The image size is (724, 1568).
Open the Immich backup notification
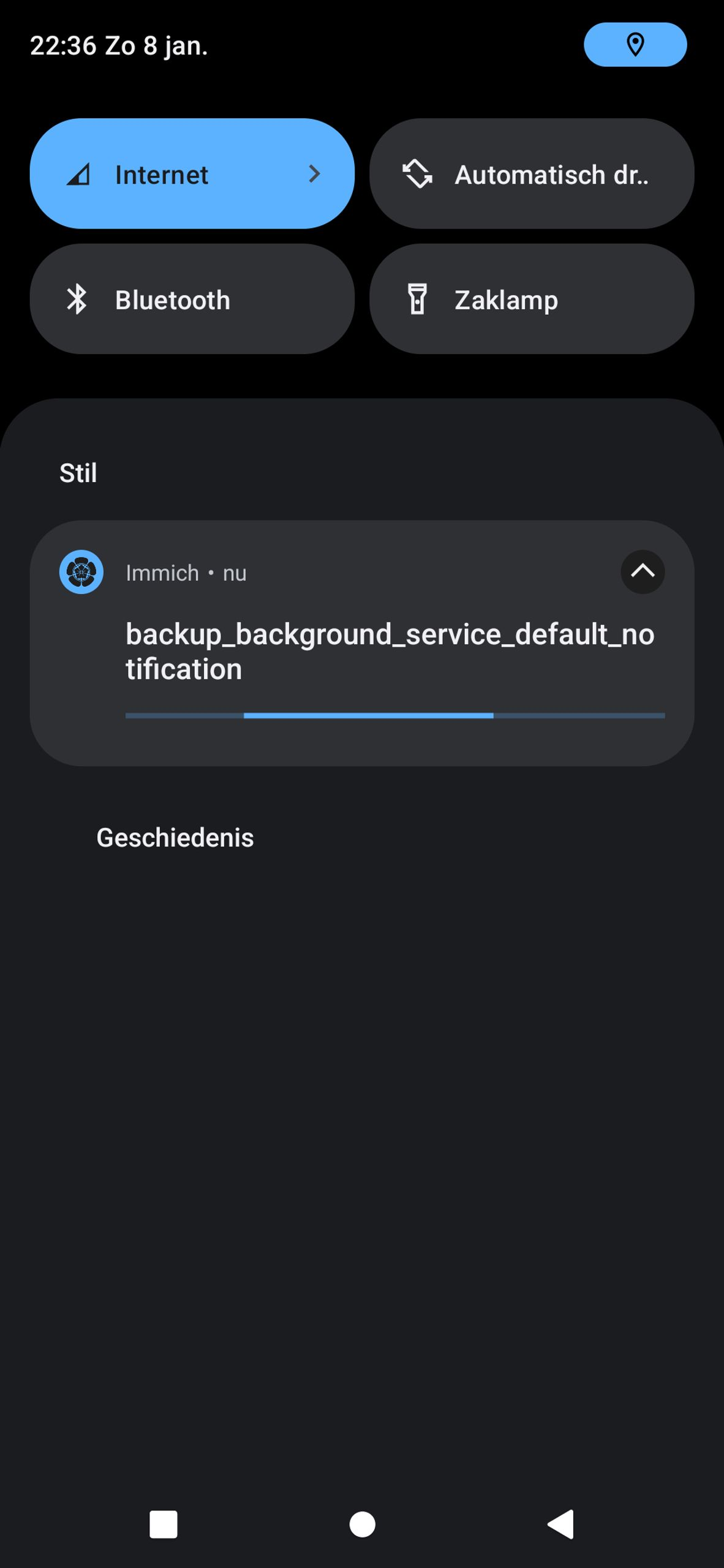coord(390,650)
